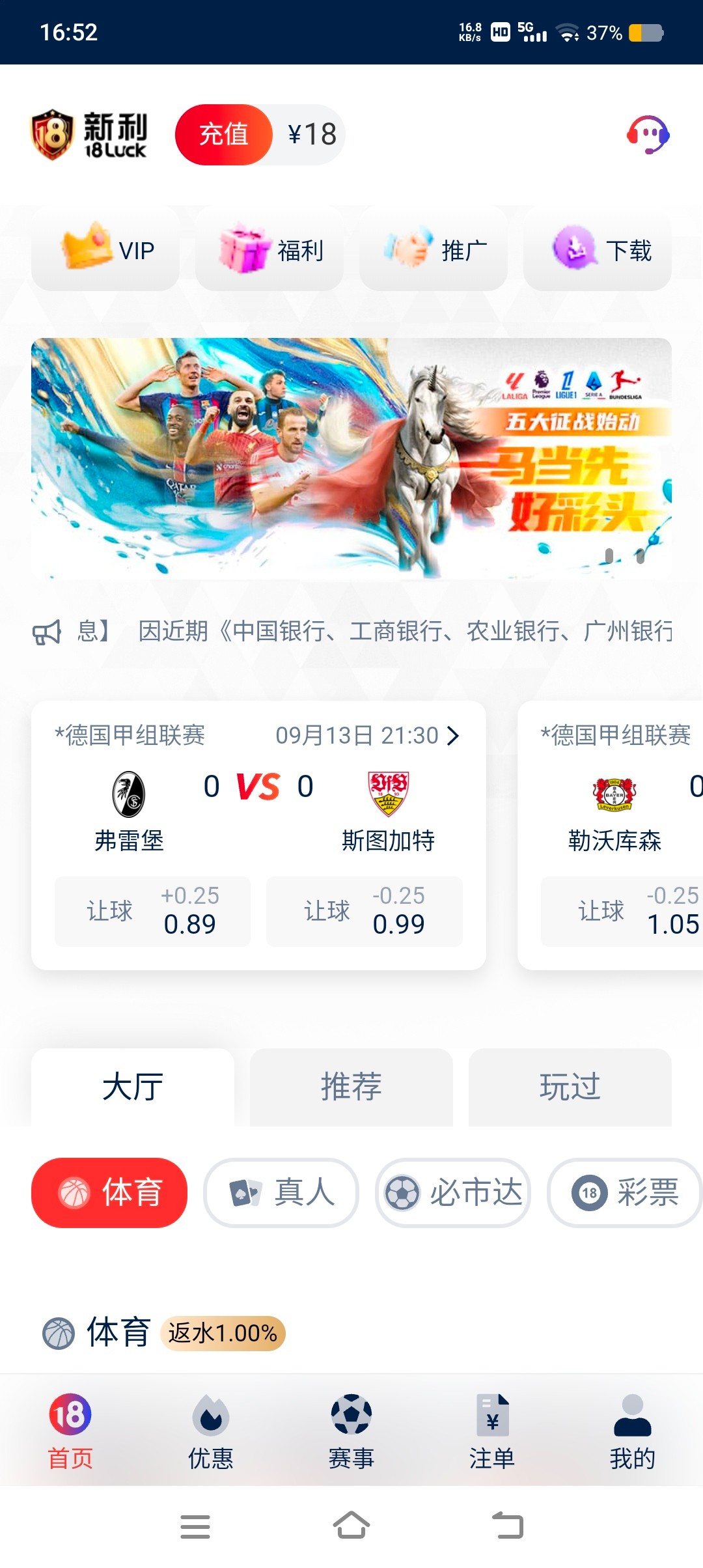Image resolution: width=703 pixels, height=1568 pixels.
Task: Open the 五大征战始动 promo banner
Action: point(351,458)
